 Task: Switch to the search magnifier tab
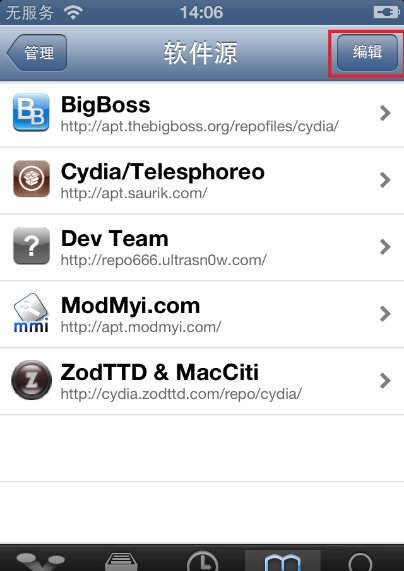[361, 560]
